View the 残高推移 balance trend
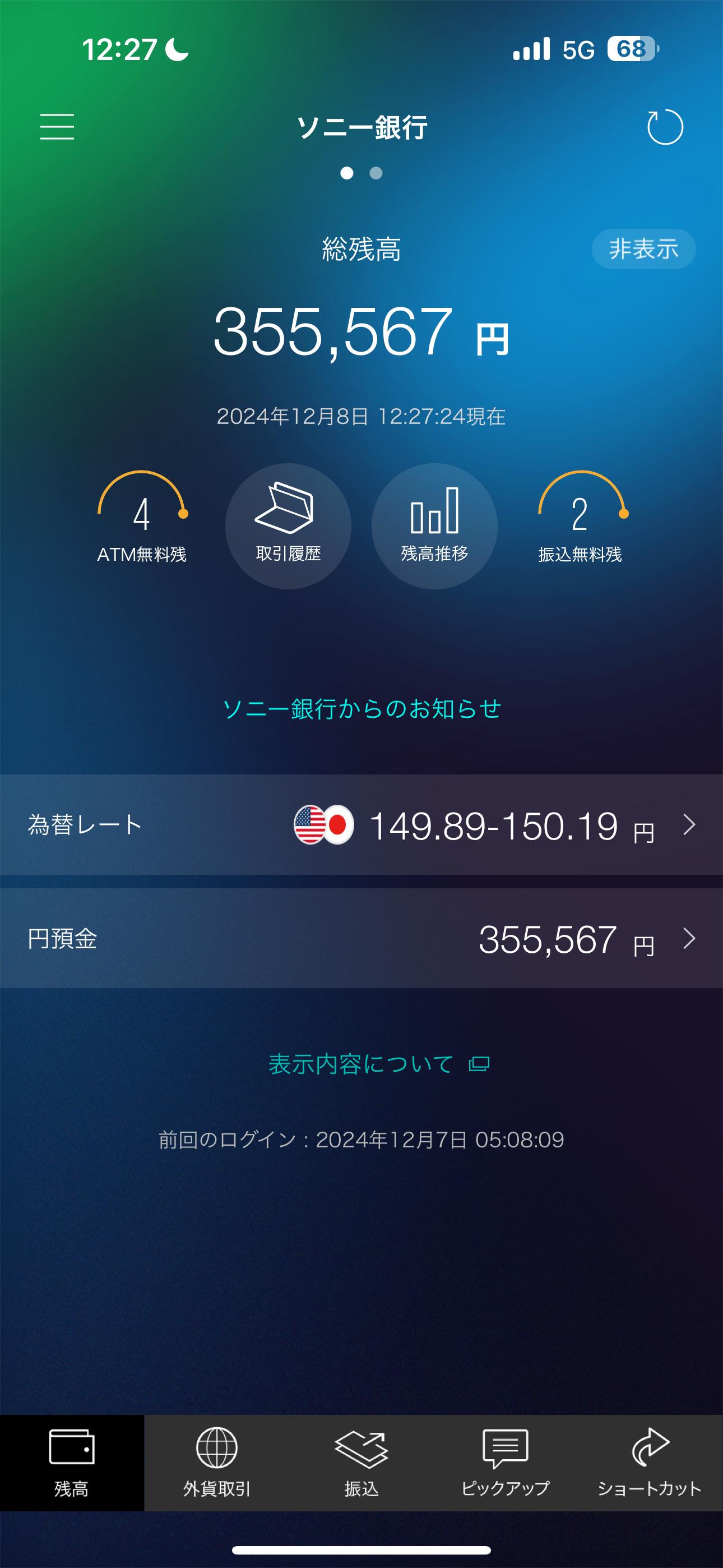Screen dimensions: 723x1568 coord(434,526)
